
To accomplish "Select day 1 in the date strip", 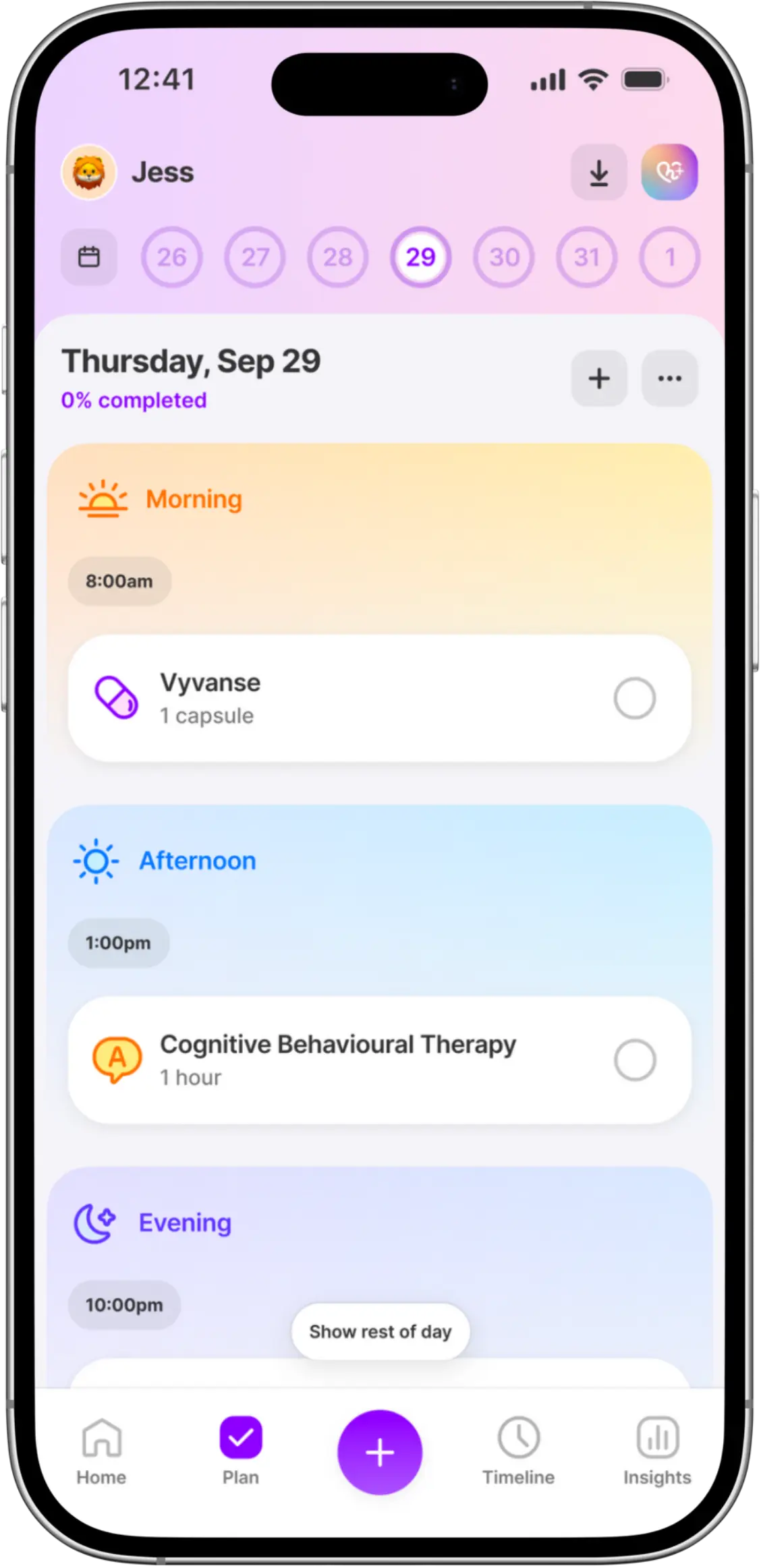I will click(670, 257).
